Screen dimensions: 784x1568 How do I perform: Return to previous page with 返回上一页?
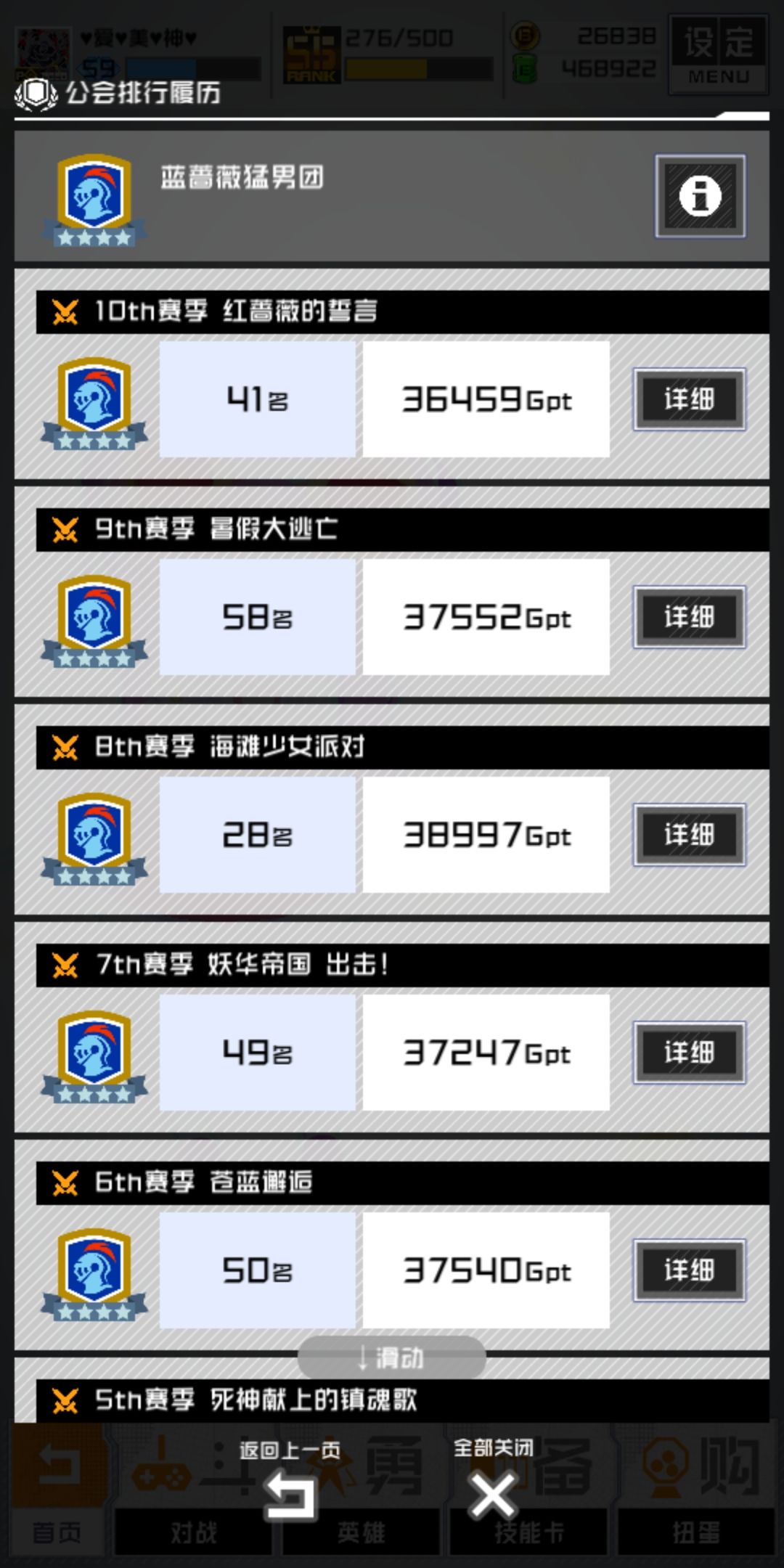click(290, 1481)
